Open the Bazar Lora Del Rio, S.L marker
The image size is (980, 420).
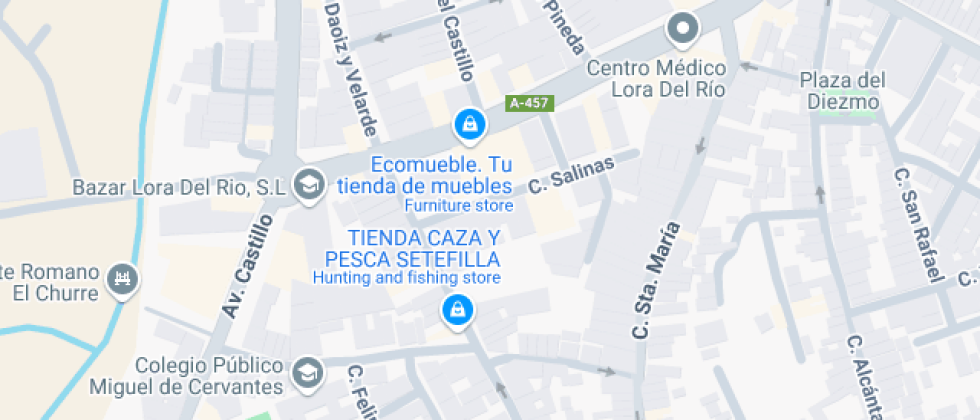[x=310, y=185]
